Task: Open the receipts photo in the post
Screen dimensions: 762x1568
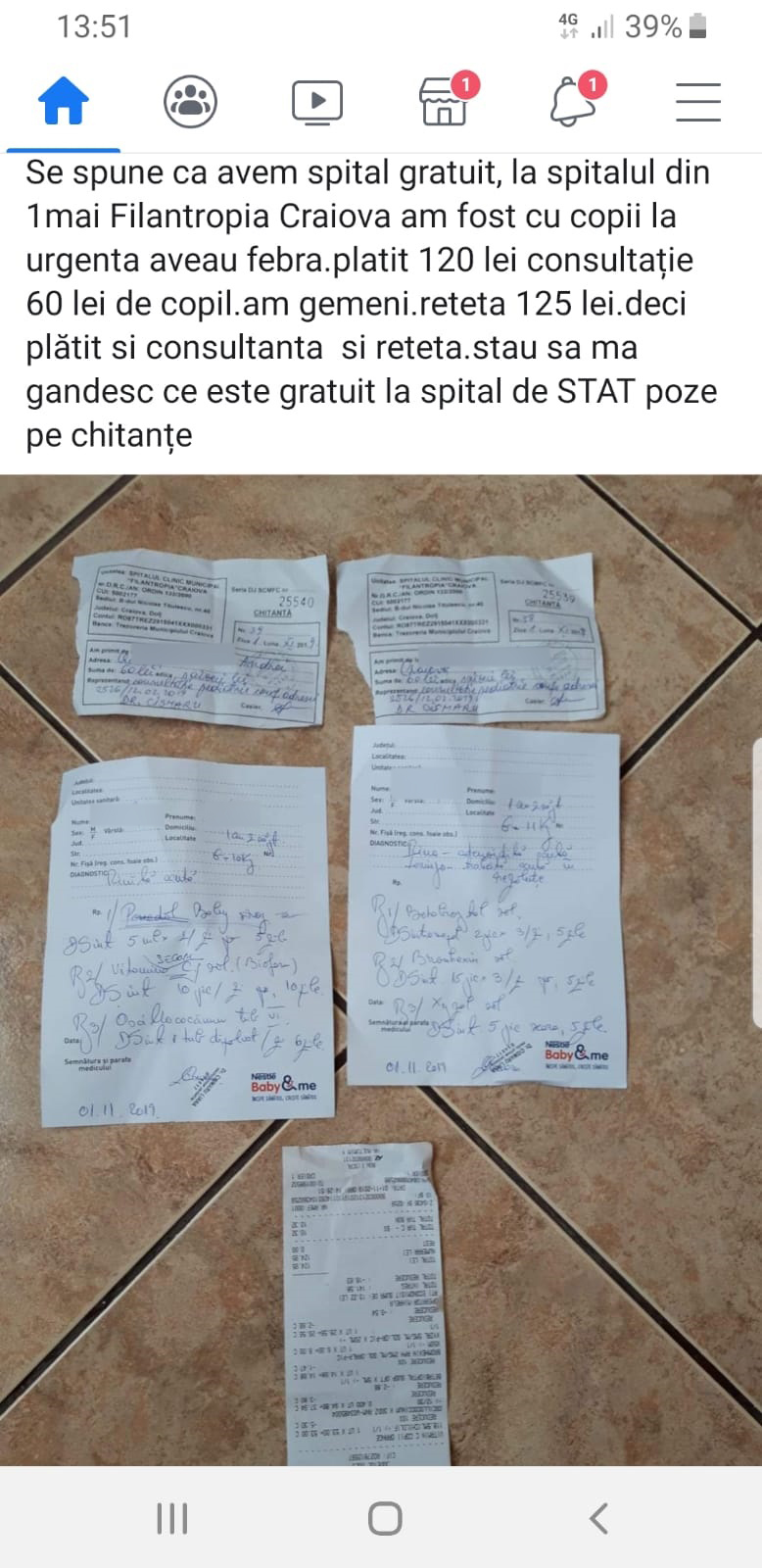Action: 381,970
